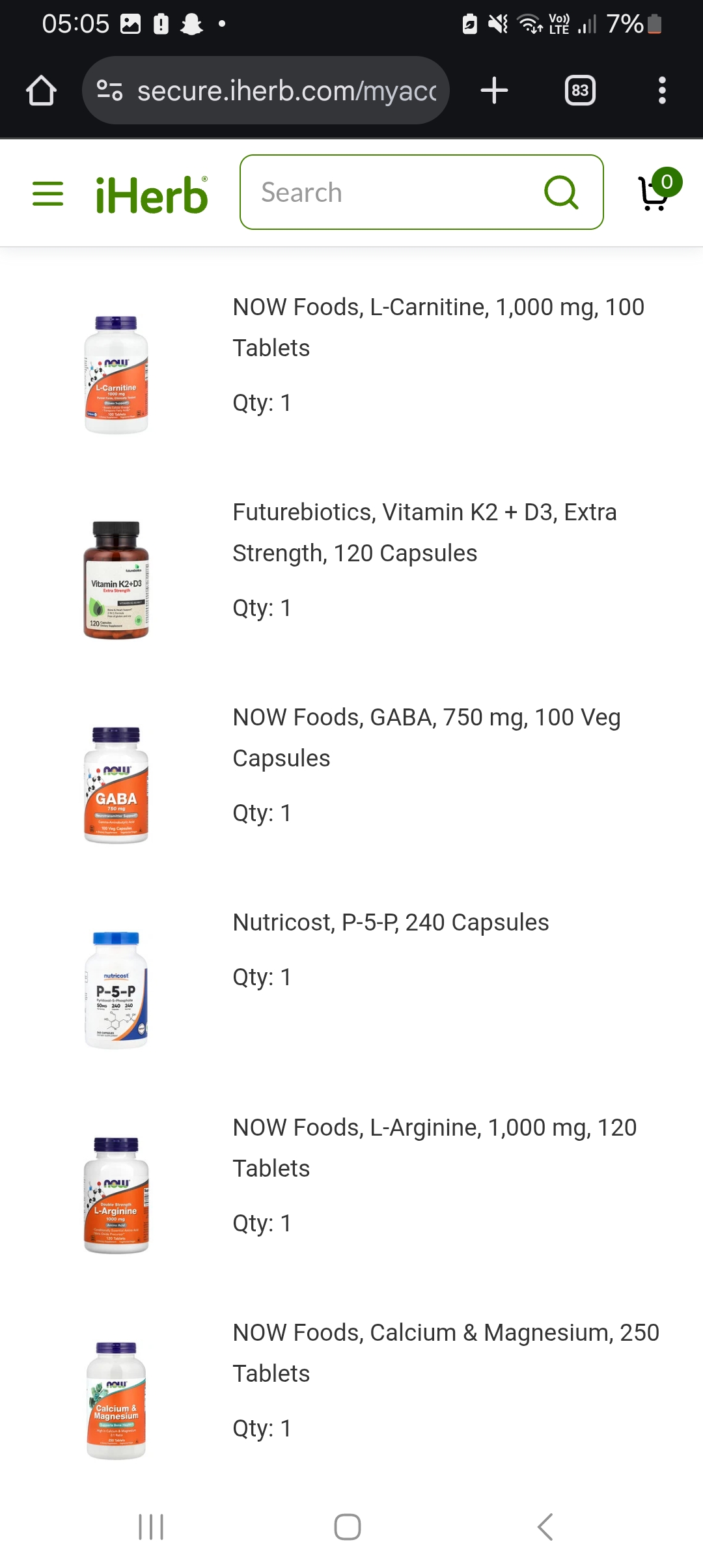703x1568 pixels.
Task: Open the browser overflow menu
Action: click(662, 91)
